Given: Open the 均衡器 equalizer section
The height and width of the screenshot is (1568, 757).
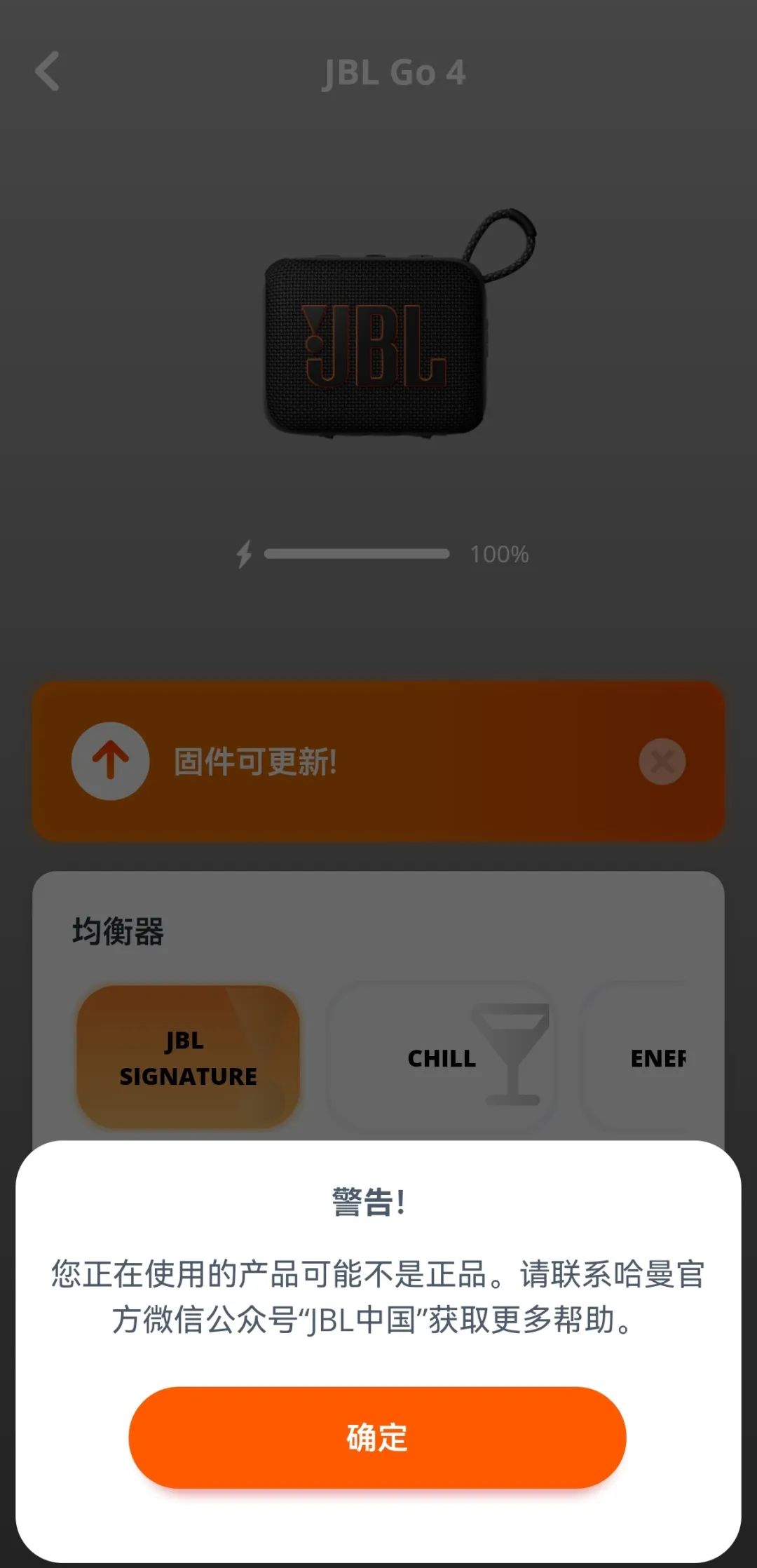Looking at the screenshot, I should click(117, 933).
